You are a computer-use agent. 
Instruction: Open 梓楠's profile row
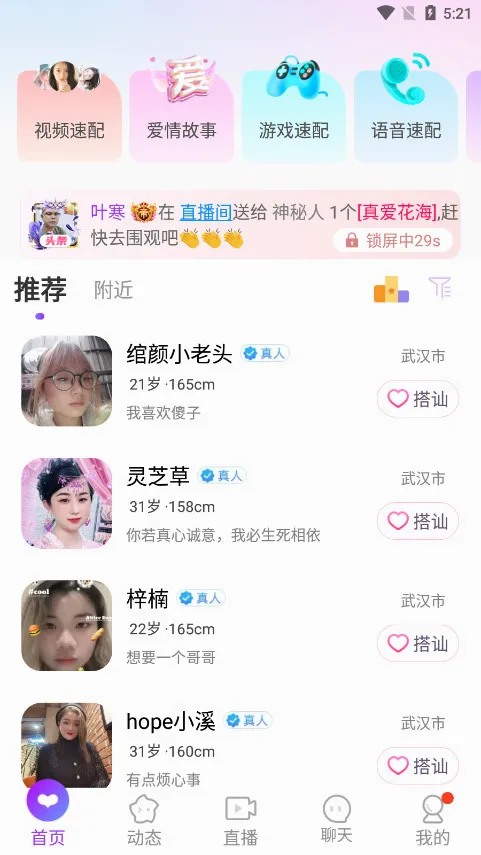tap(240, 625)
